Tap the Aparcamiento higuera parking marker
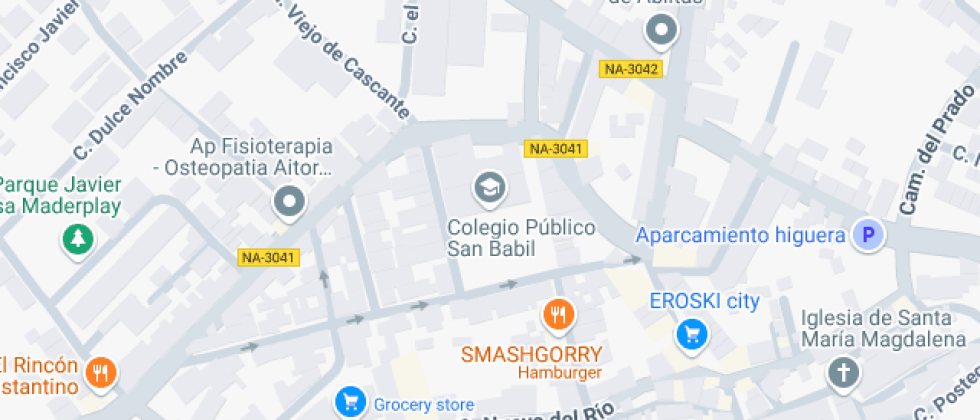The image size is (980, 420). point(868,236)
